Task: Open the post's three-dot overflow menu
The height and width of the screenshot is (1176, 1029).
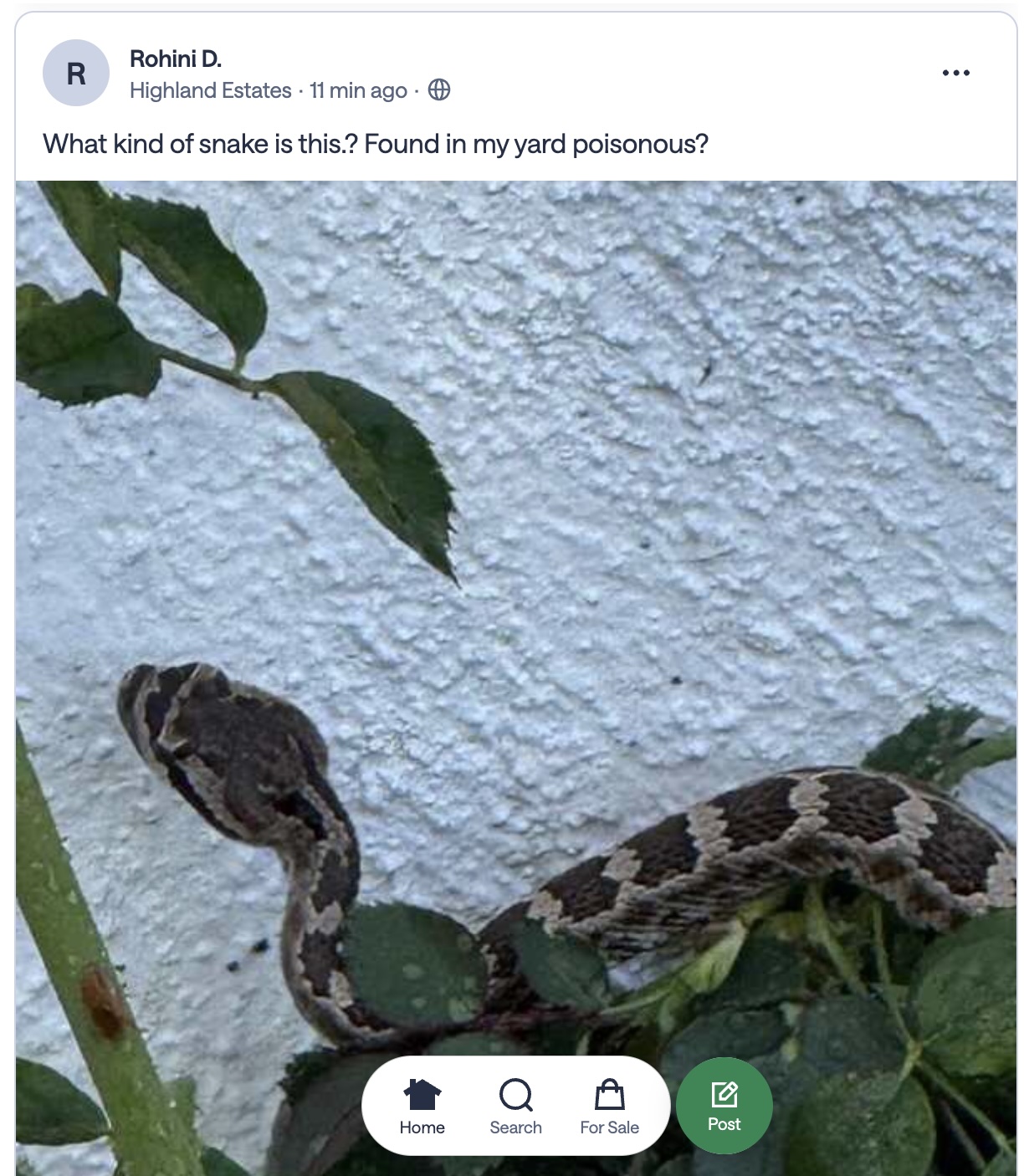Action: [955, 73]
